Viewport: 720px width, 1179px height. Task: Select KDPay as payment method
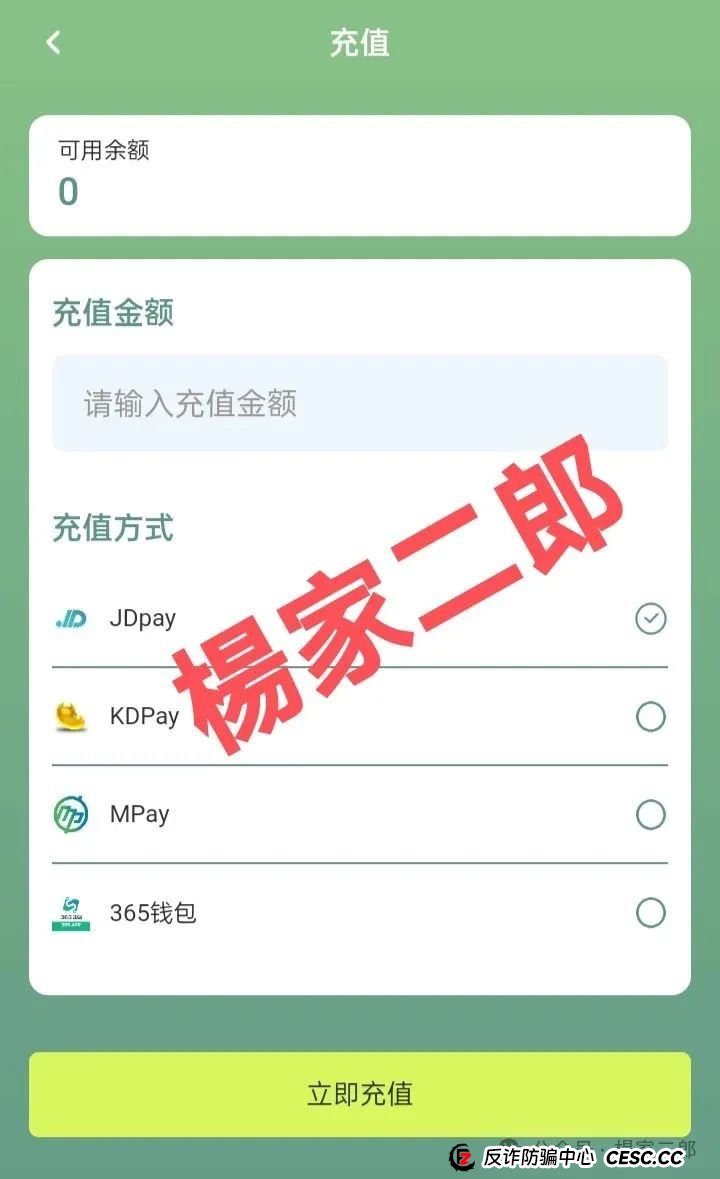pyautogui.click(x=651, y=716)
